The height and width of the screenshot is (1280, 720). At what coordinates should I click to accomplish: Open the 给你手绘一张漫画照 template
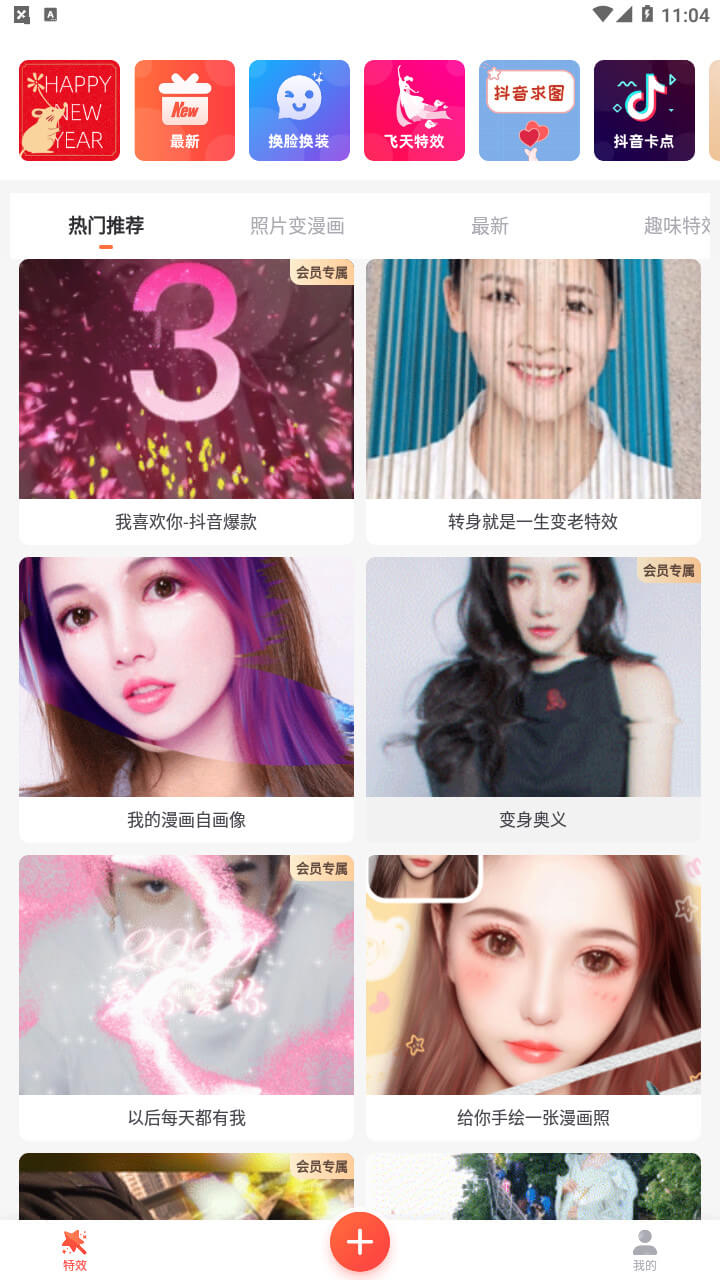click(533, 998)
